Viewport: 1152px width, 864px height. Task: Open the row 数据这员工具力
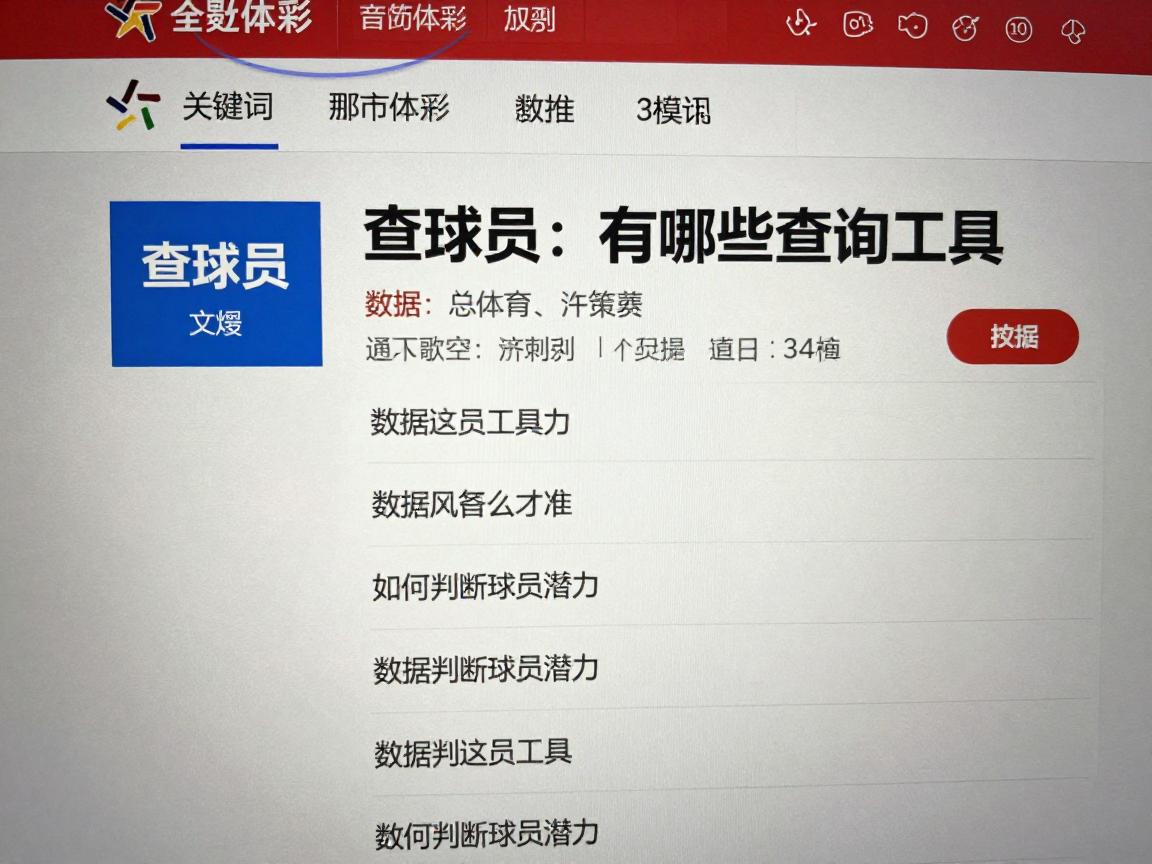pos(470,422)
